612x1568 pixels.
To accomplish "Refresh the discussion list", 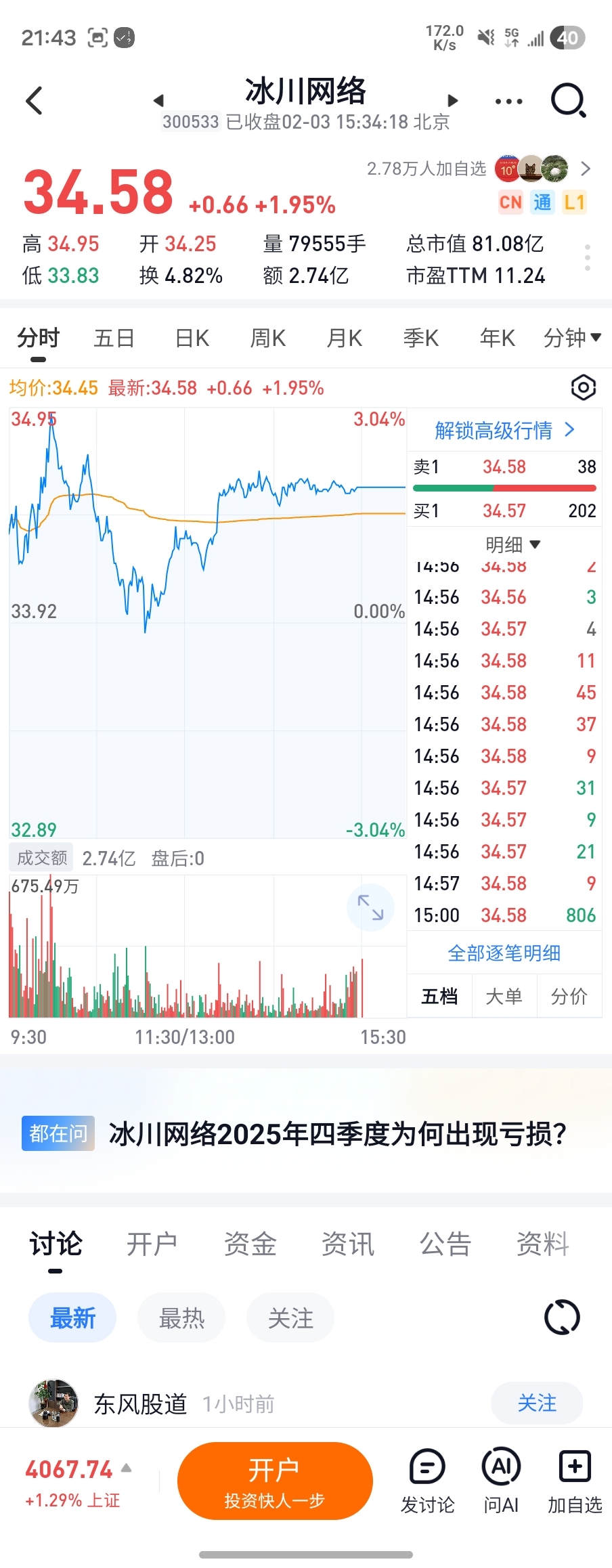I will coord(562,1317).
